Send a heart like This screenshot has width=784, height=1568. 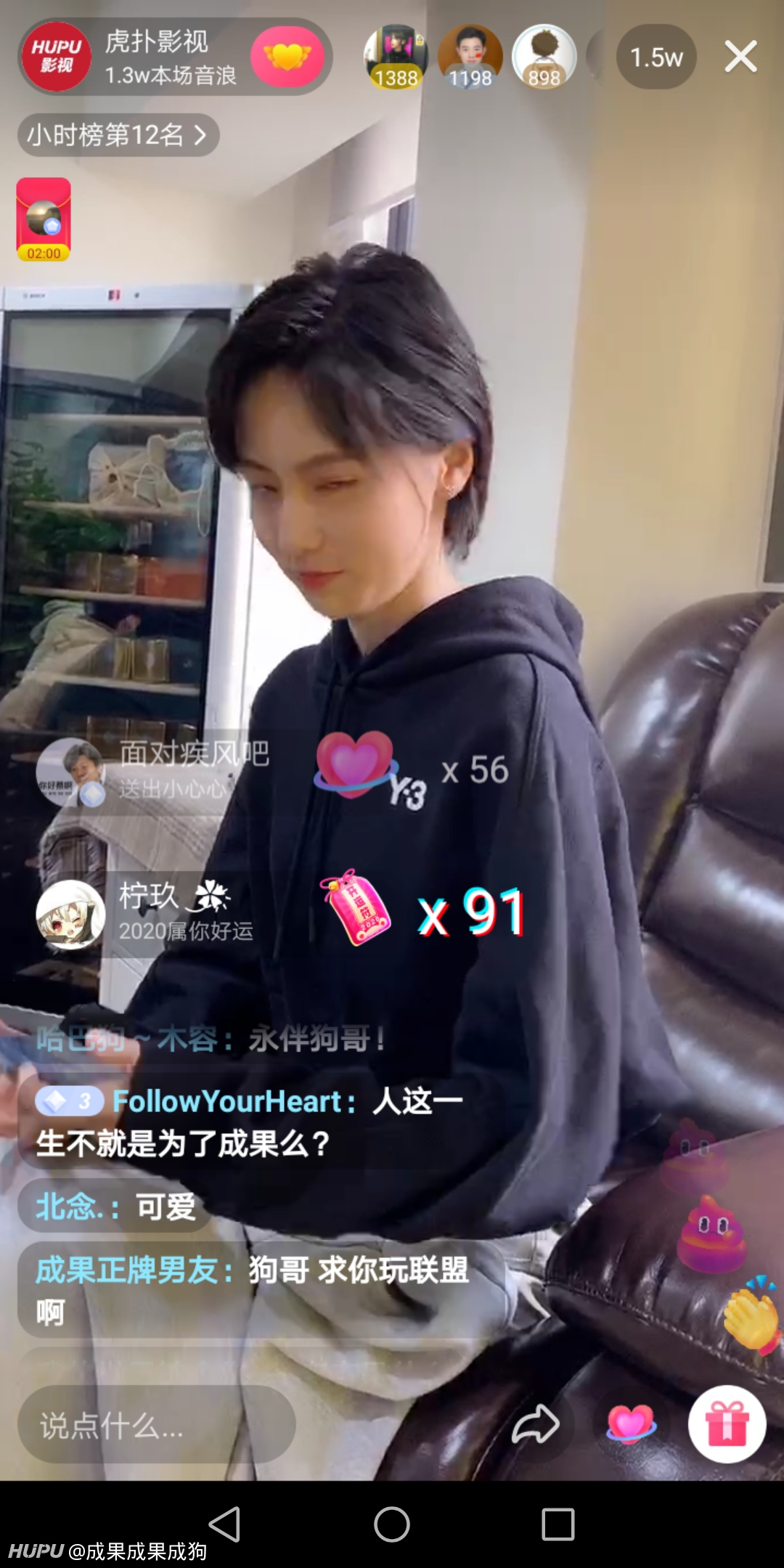(x=631, y=1424)
